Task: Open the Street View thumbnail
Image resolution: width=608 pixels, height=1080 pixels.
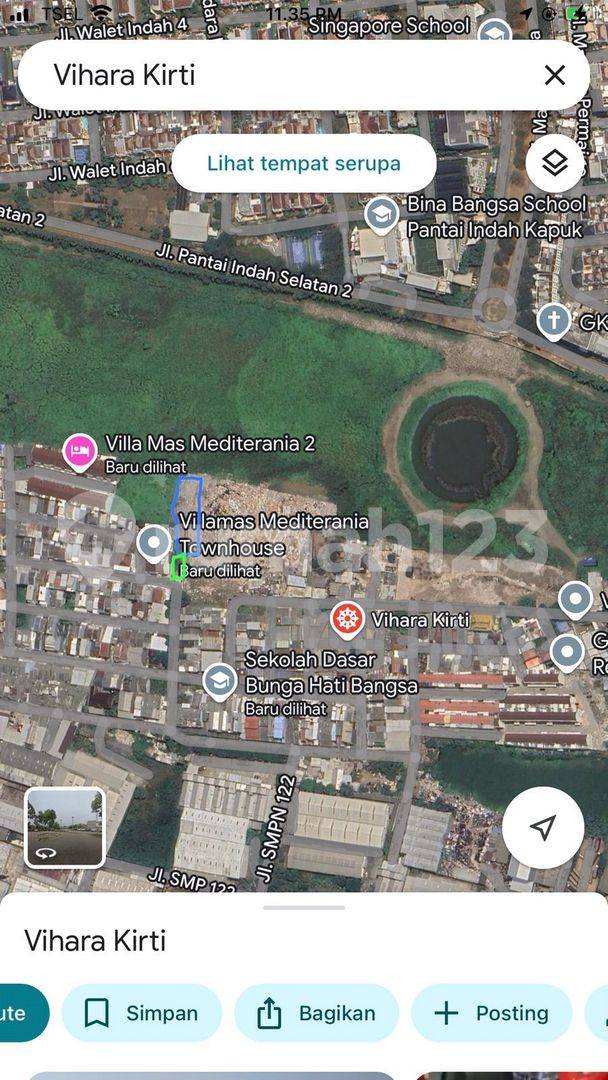Action: point(65,827)
